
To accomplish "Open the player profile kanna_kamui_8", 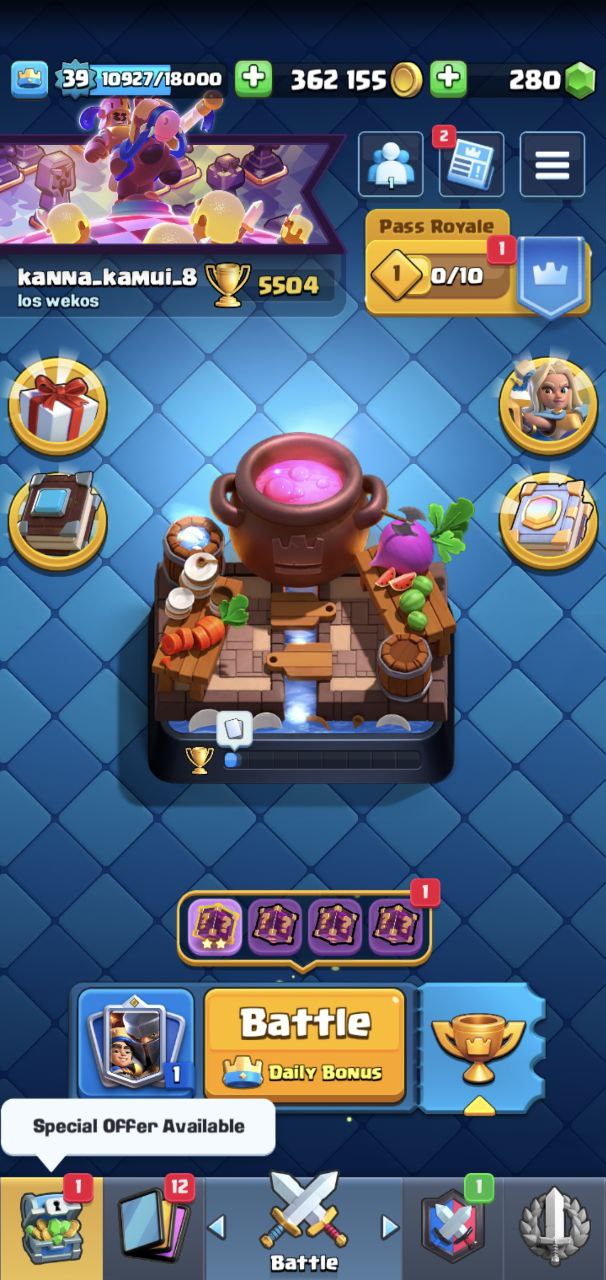I will pyautogui.click(x=106, y=276).
